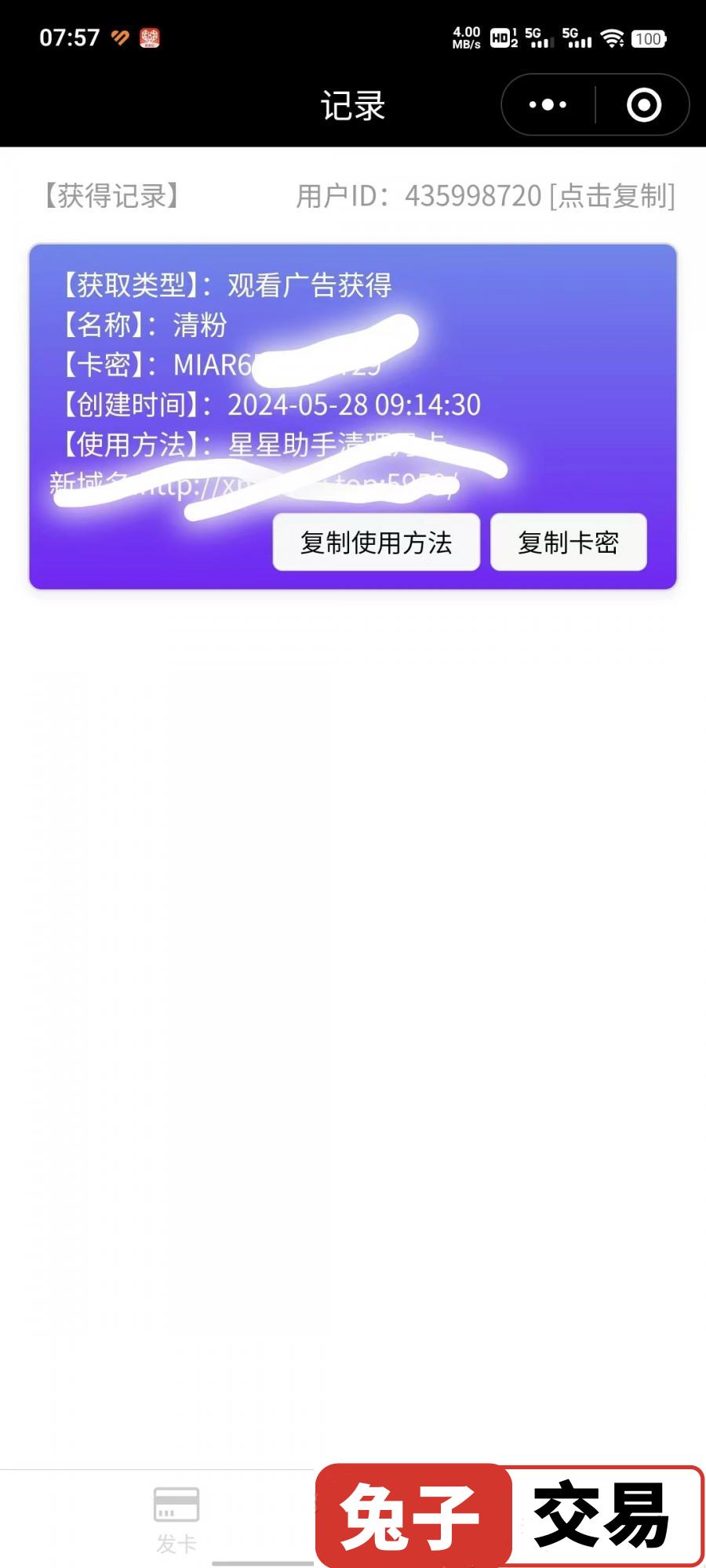
Task: Switch to the 发卡 tab
Action: pyautogui.click(x=176, y=1519)
